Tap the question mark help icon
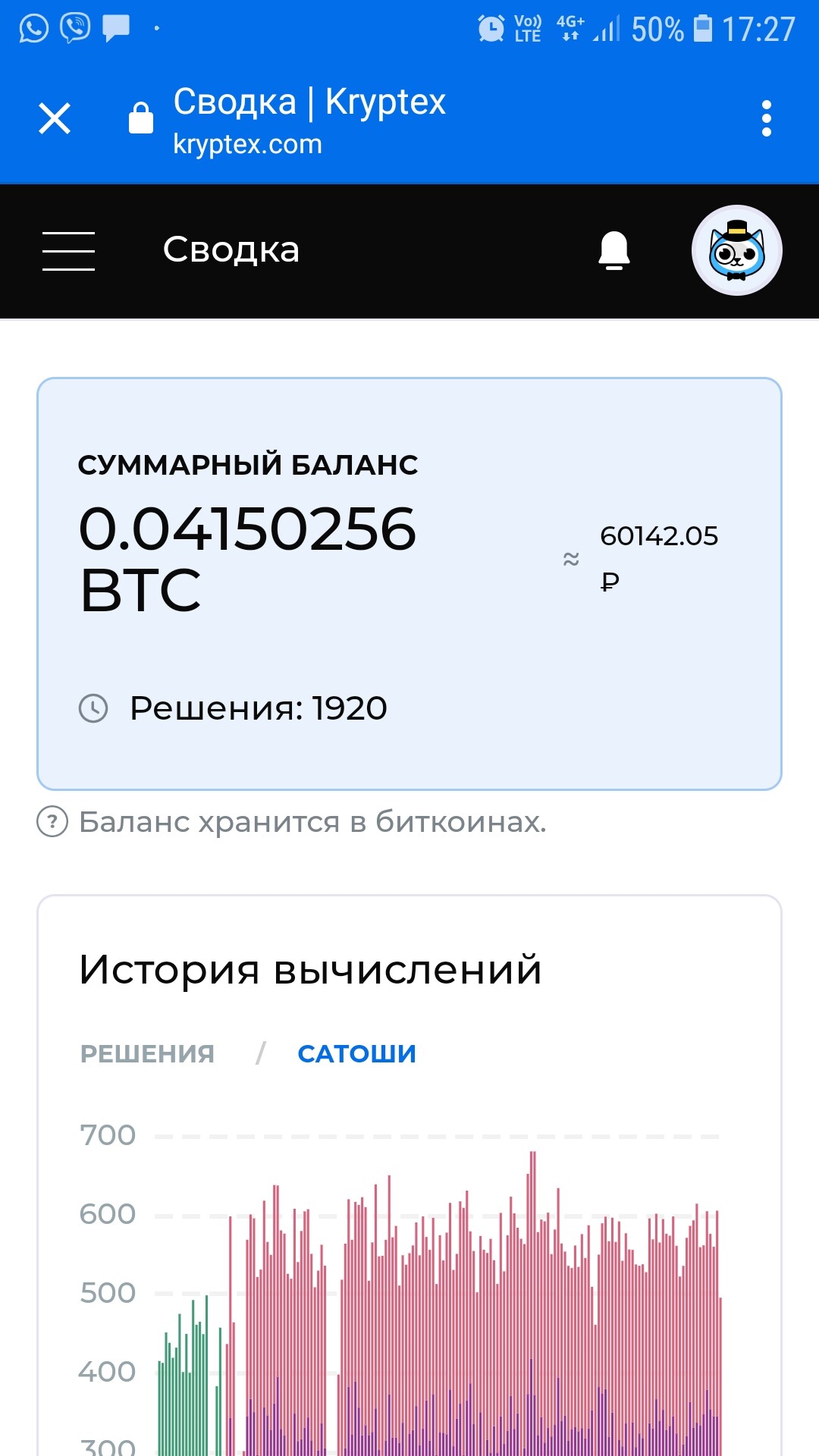Viewport: 819px width, 1456px height. (x=52, y=822)
